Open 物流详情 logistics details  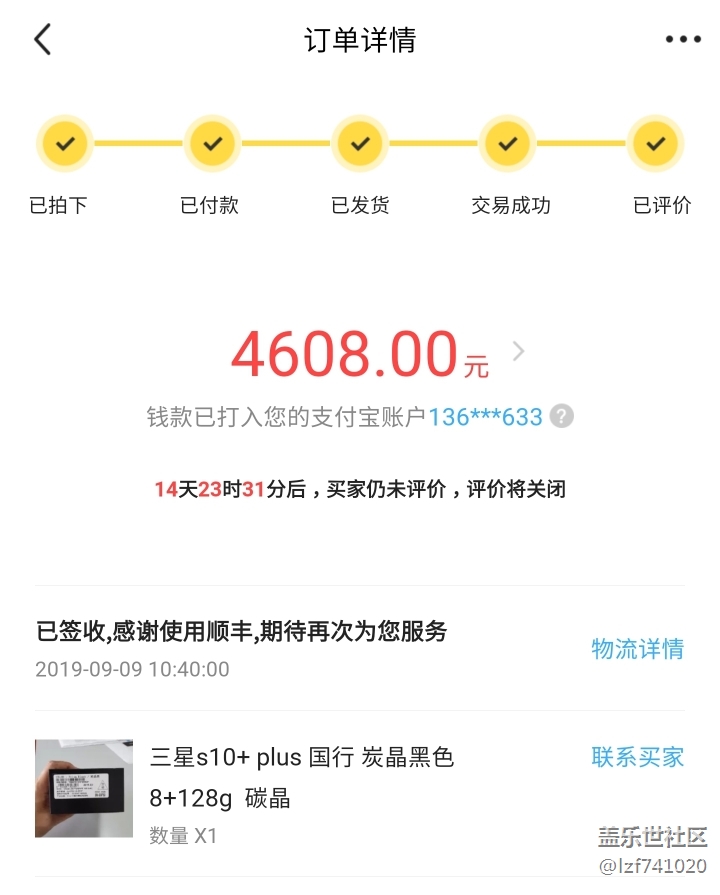pos(637,649)
